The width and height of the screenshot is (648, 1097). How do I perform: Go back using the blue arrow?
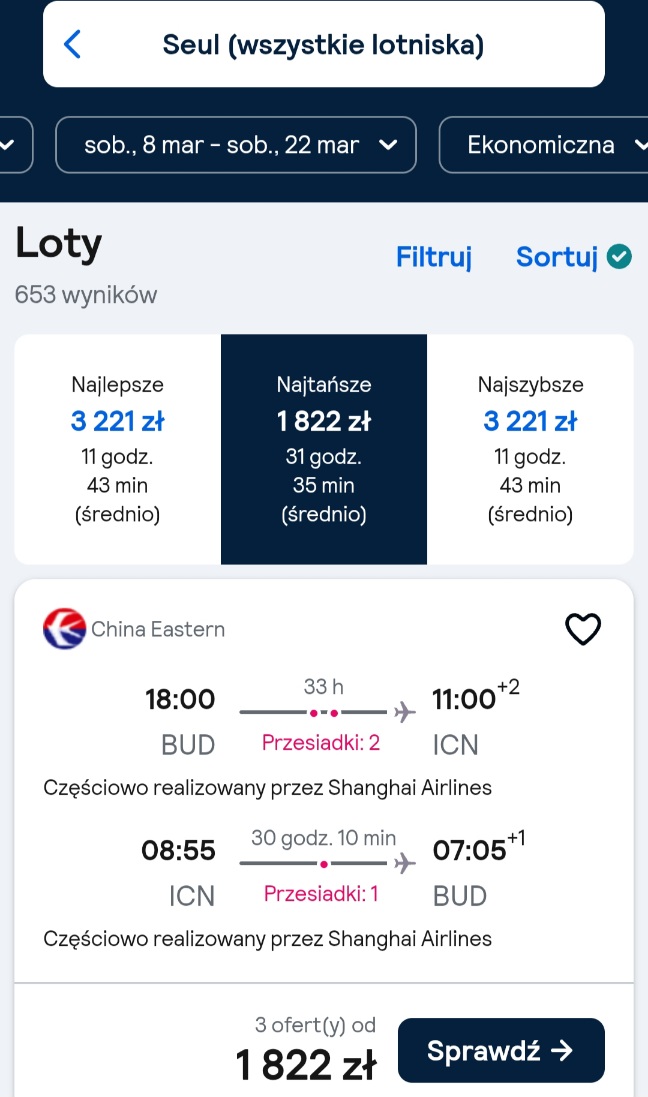tap(72, 44)
